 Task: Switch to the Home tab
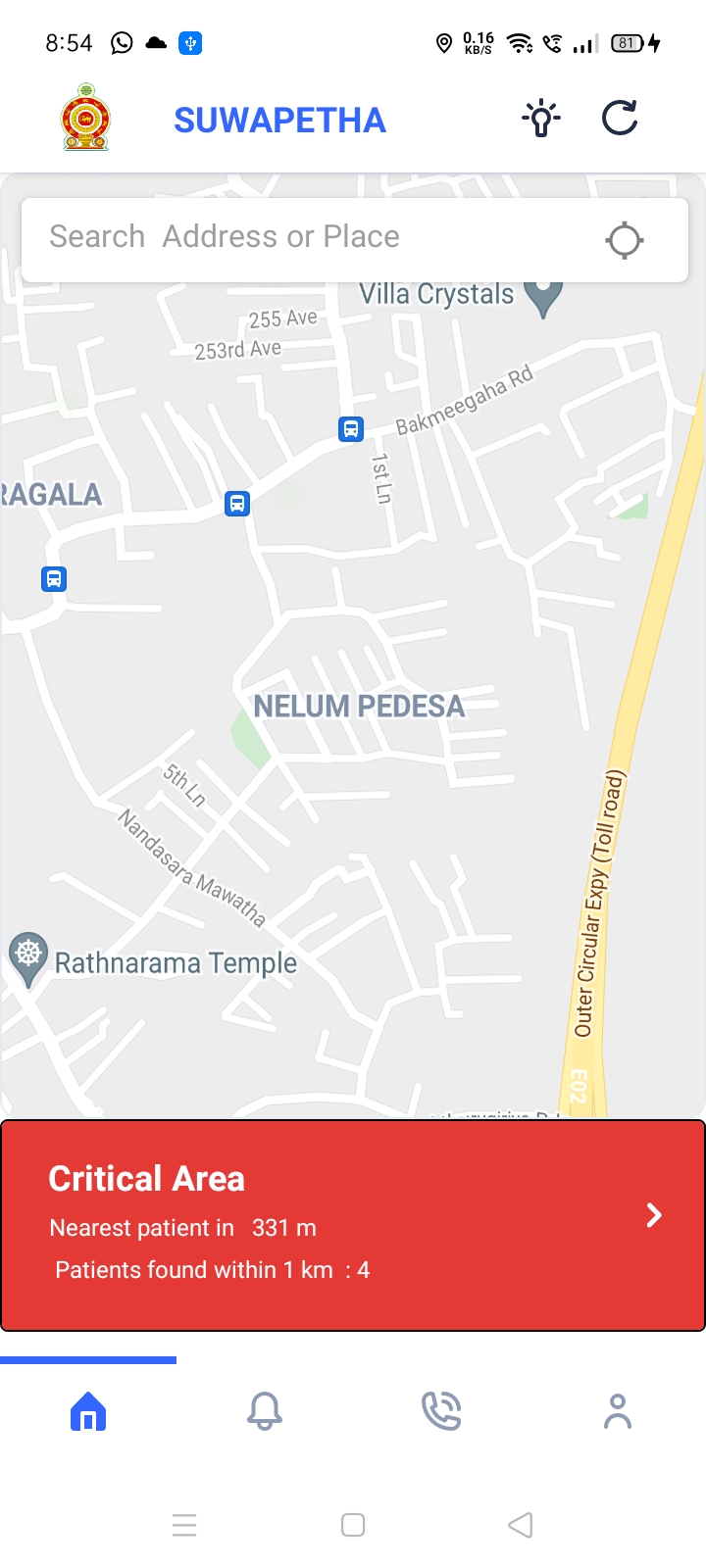(88, 1411)
